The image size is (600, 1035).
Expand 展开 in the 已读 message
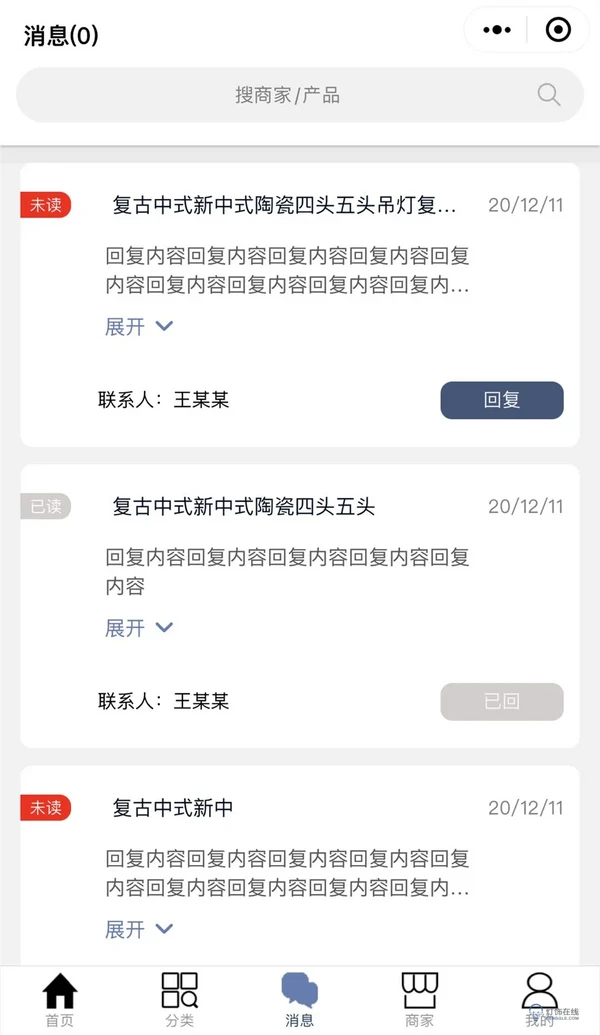click(139, 628)
